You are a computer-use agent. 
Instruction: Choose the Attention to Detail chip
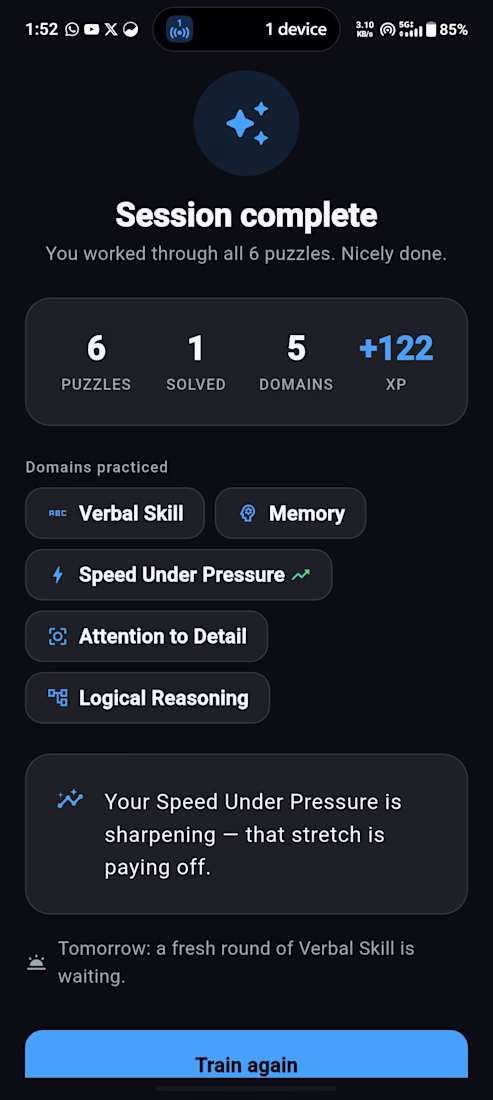(x=147, y=636)
